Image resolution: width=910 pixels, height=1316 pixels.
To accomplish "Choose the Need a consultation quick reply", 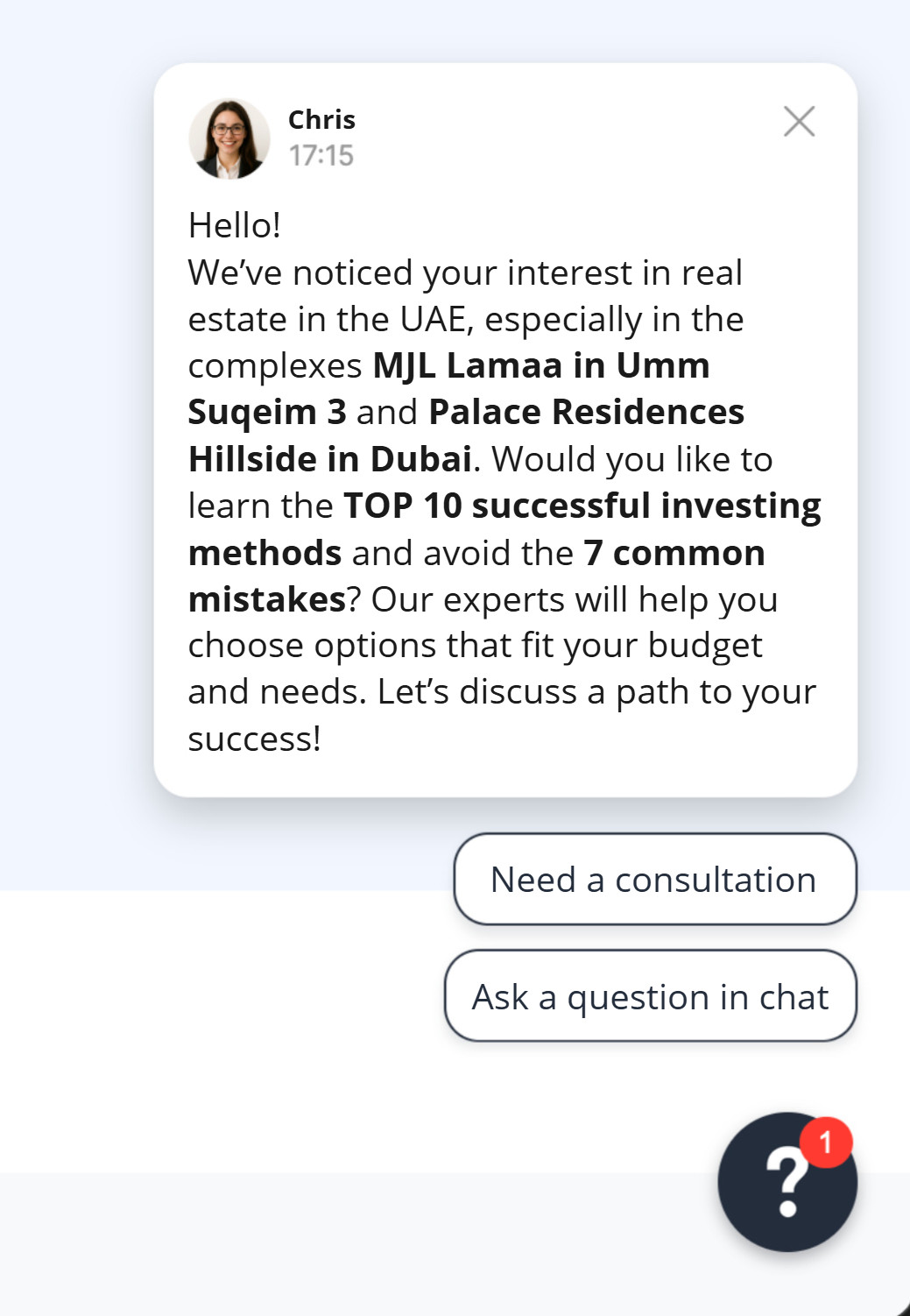I will click(x=654, y=880).
